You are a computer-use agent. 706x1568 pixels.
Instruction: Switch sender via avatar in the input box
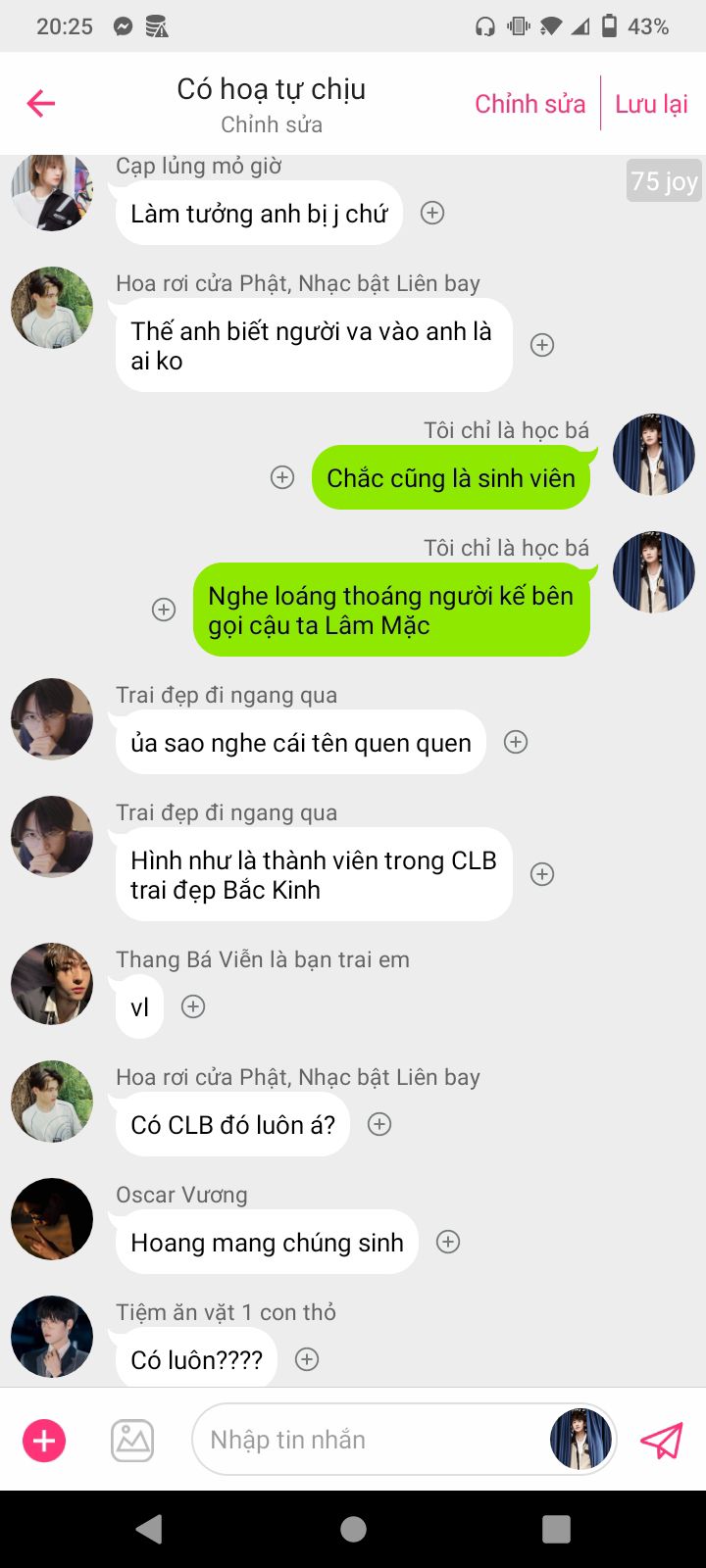click(x=580, y=1440)
